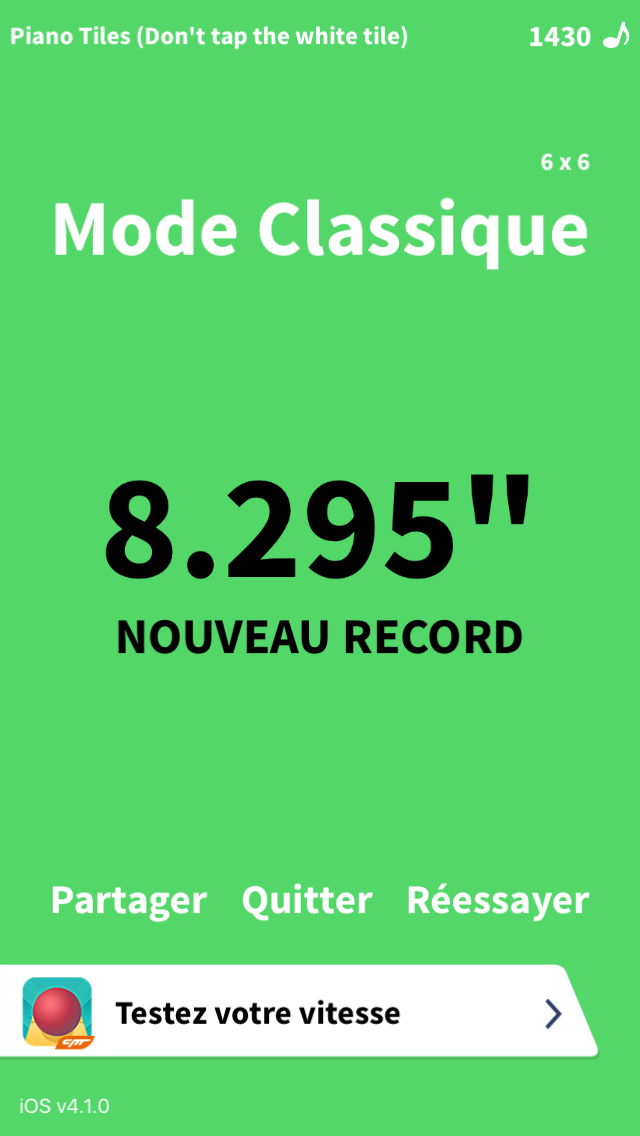This screenshot has width=640, height=1136.
Task: Retry the level with Réessayer
Action: pos(497,901)
